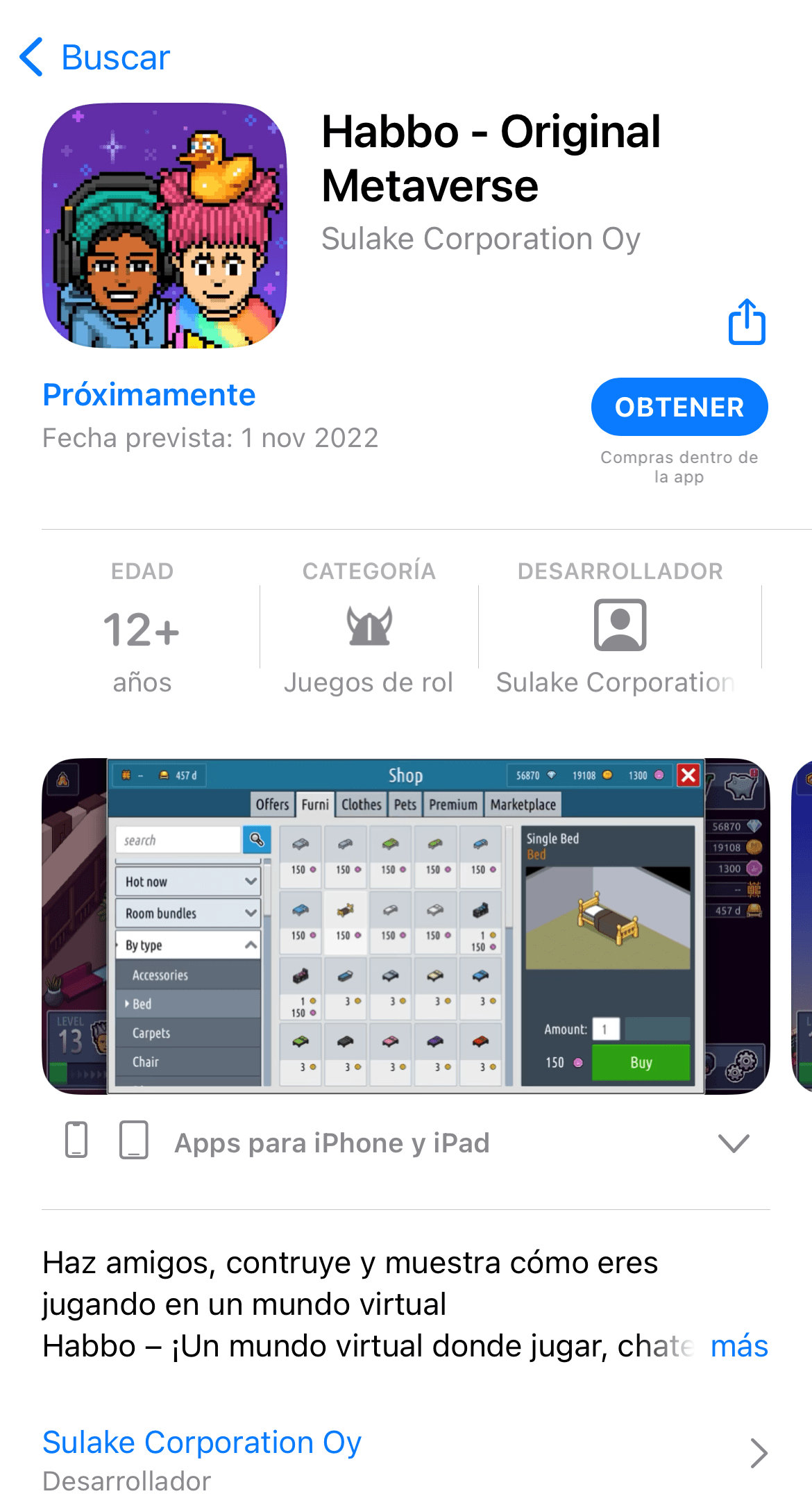Expand description with más

[x=739, y=1346]
